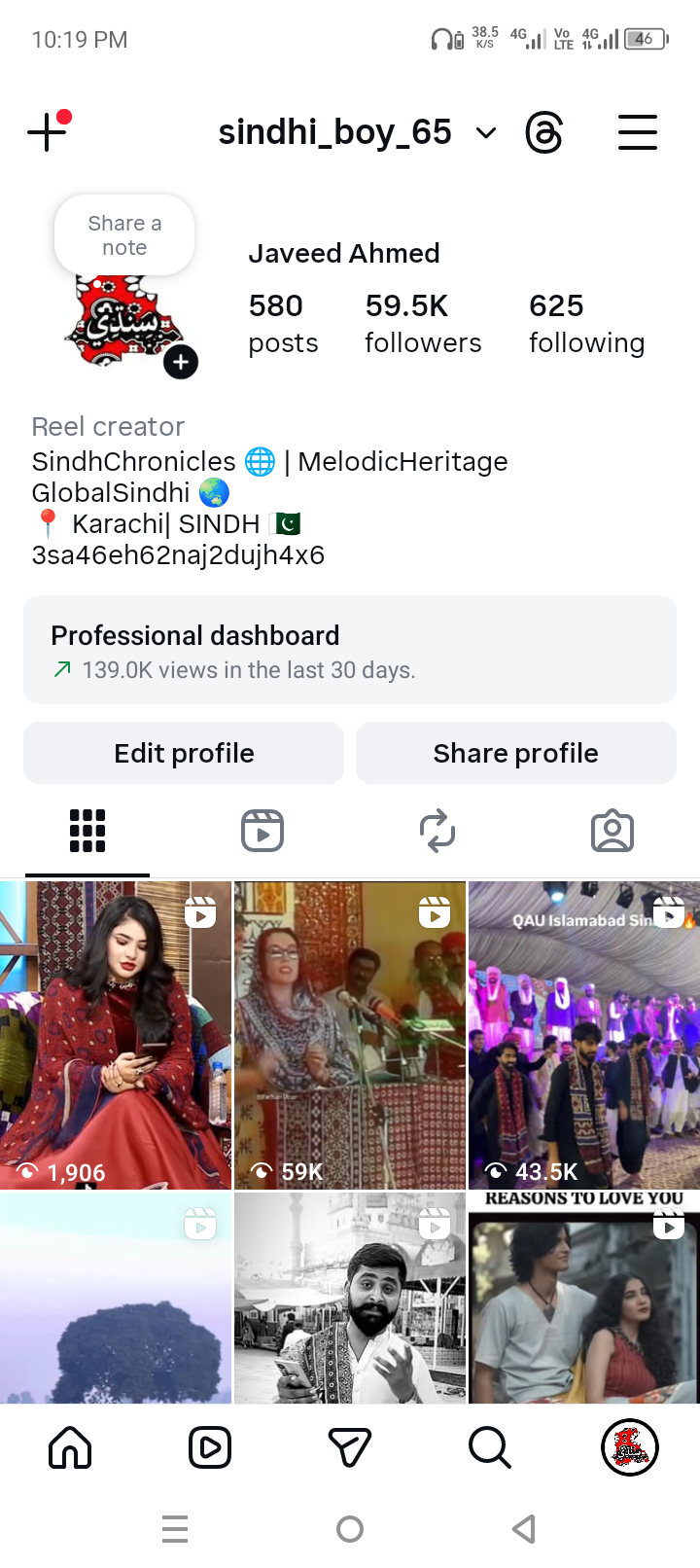Viewport: 700px width, 1568px height.
Task: Add a story with the profile plus badge
Action: (x=181, y=362)
